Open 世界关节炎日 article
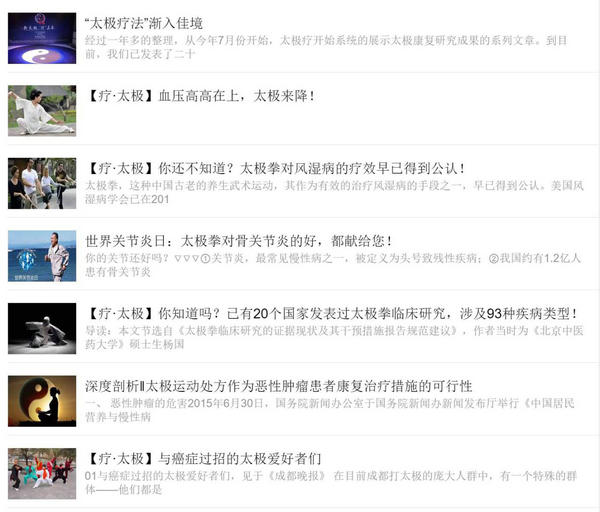The image size is (600, 512). [x=238, y=241]
